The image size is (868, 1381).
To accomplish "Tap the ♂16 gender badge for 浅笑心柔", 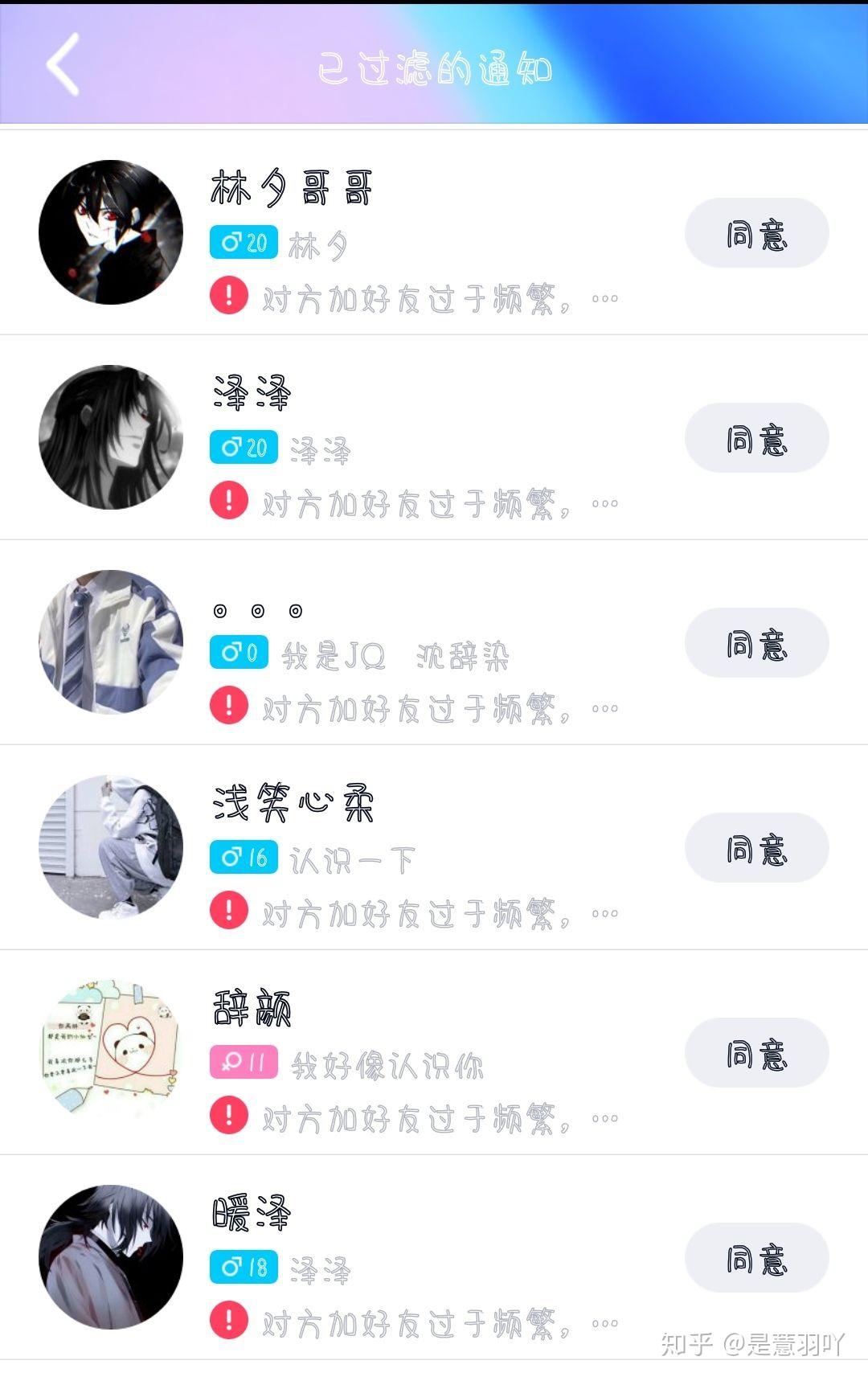I will tap(244, 857).
